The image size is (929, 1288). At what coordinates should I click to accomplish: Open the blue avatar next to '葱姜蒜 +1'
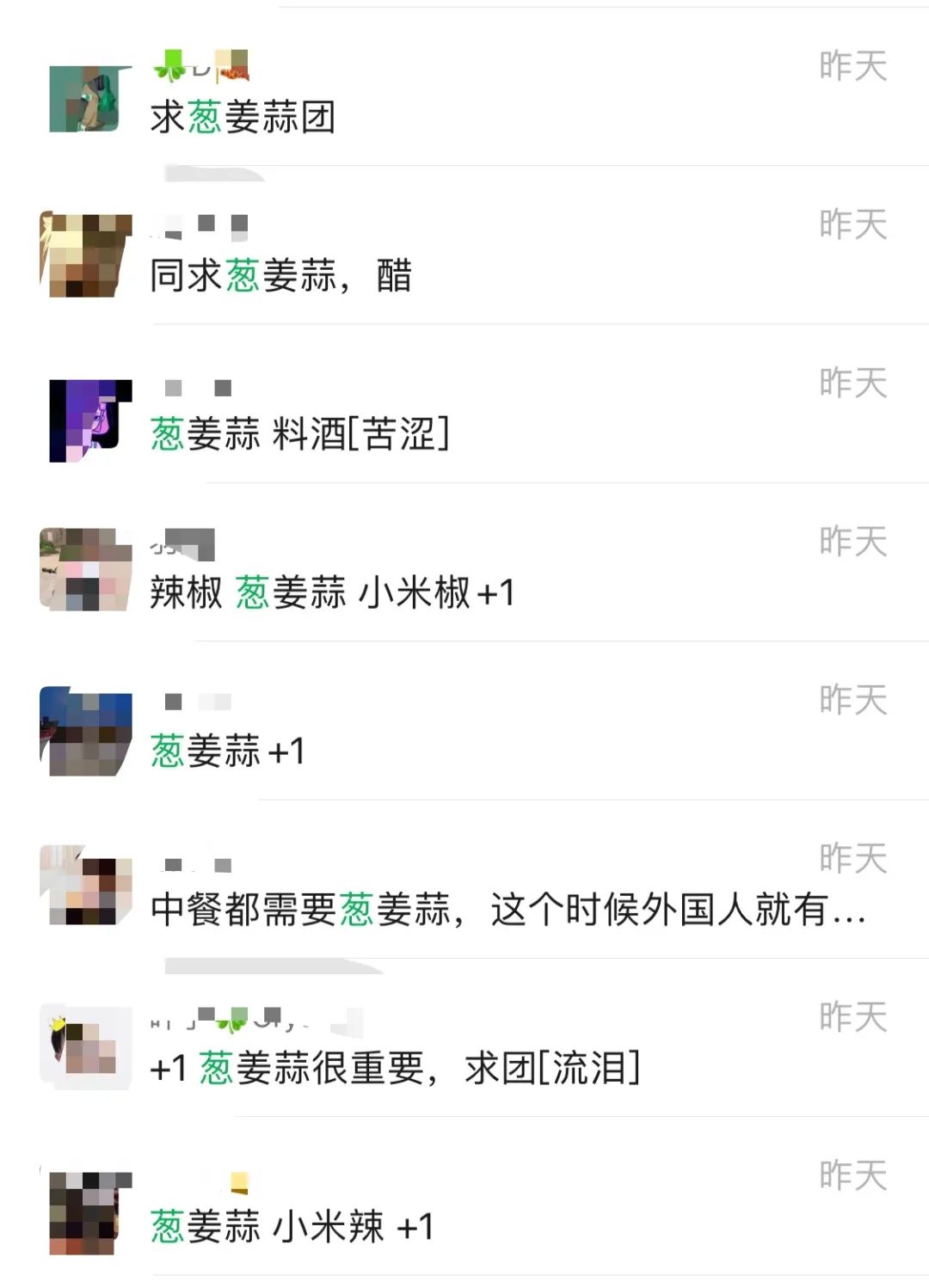coord(84,731)
